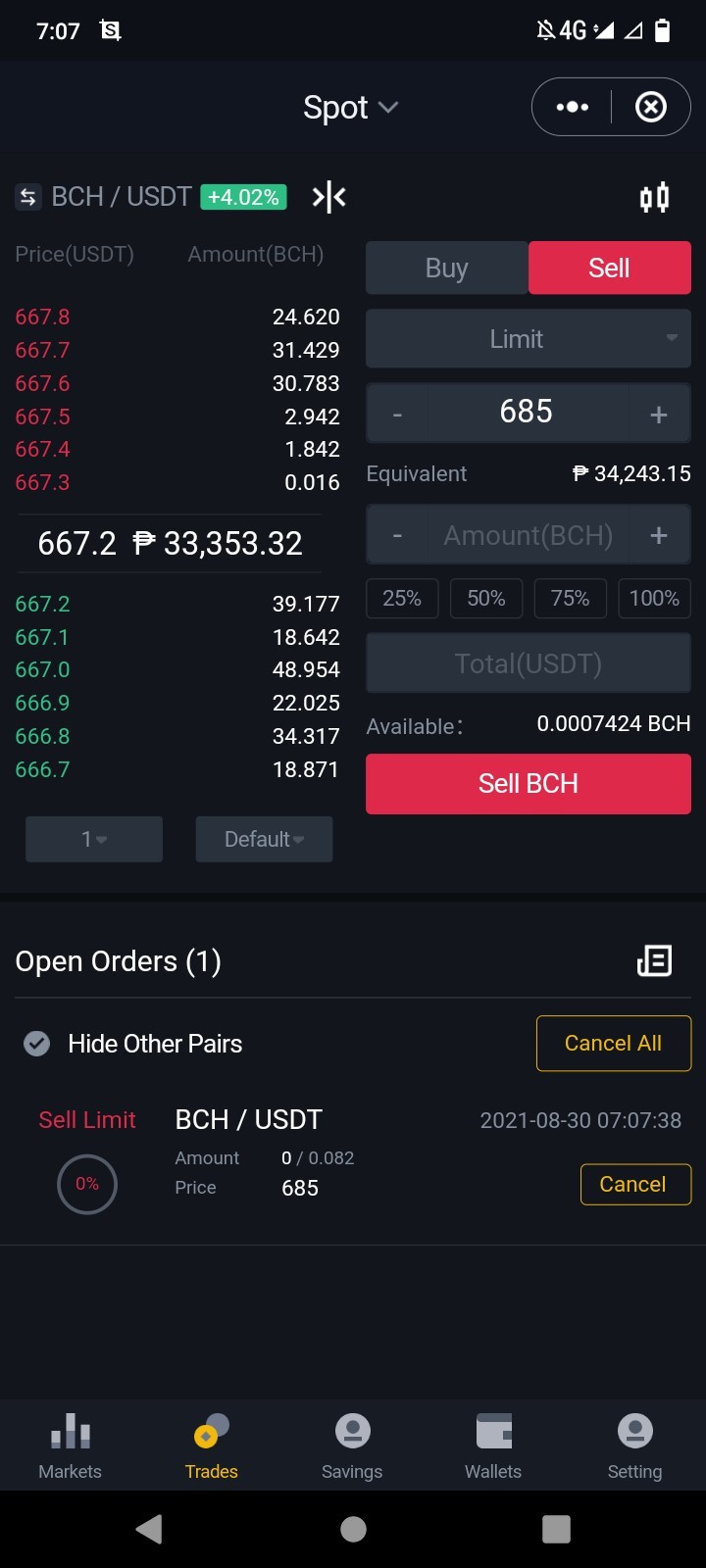Open the Default order book view dropdown
Screen dimensions: 706x1568
pos(265,839)
